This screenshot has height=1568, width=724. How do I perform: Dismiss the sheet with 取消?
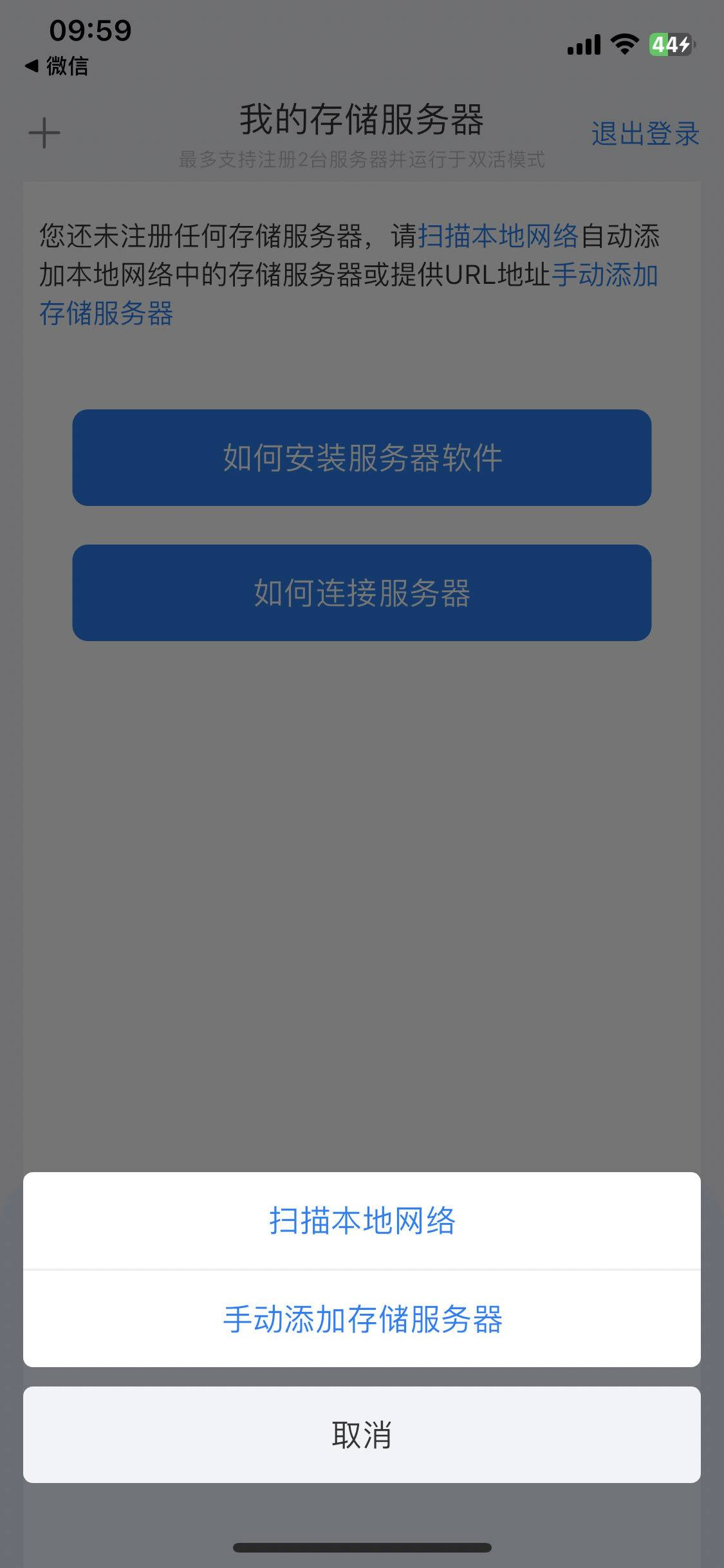[362, 1435]
